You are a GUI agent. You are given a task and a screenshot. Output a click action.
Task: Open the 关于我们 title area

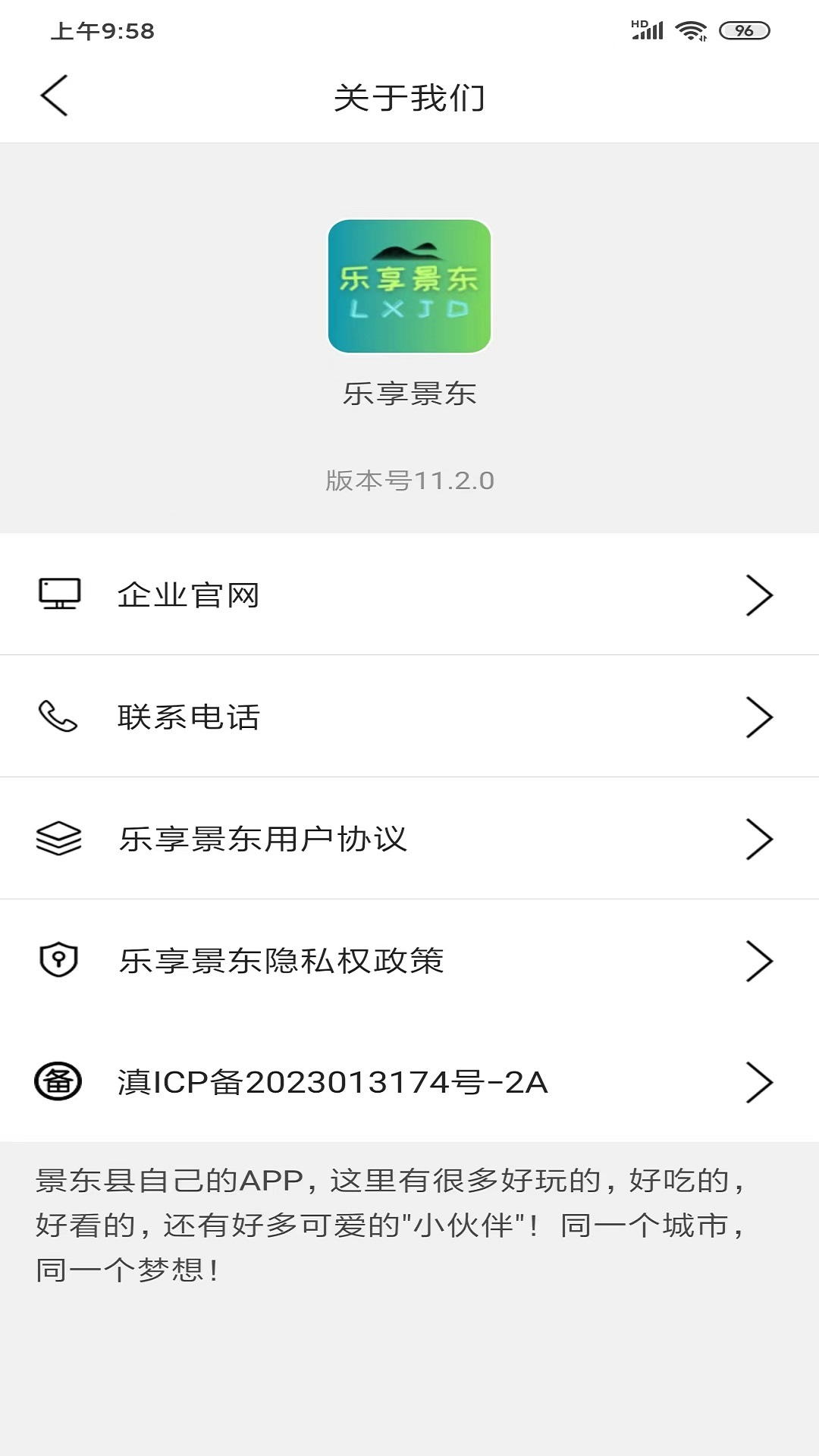tap(409, 96)
